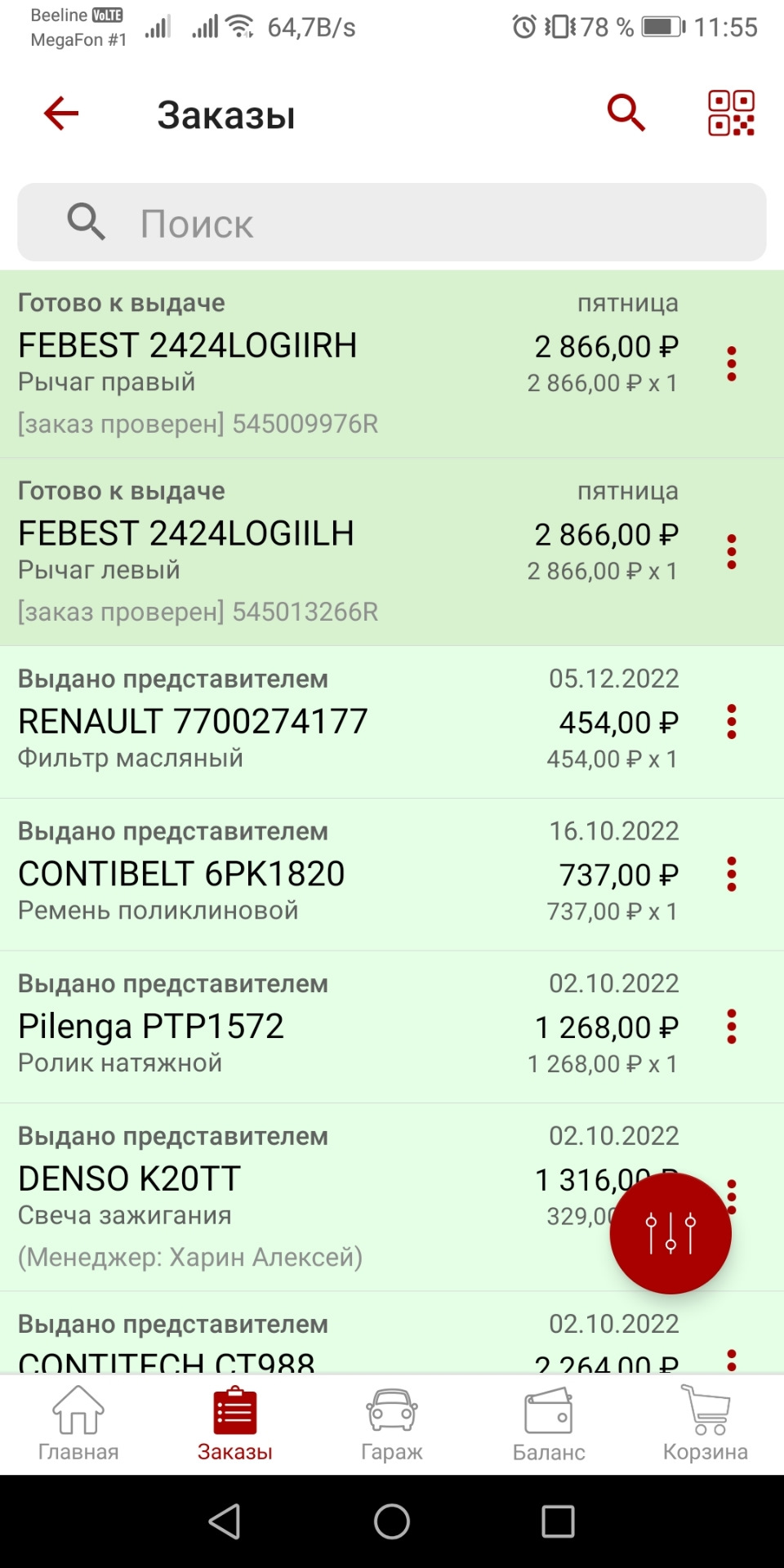Open the QR code scanner
Viewport: 784px width, 1568px height.
click(731, 113)
